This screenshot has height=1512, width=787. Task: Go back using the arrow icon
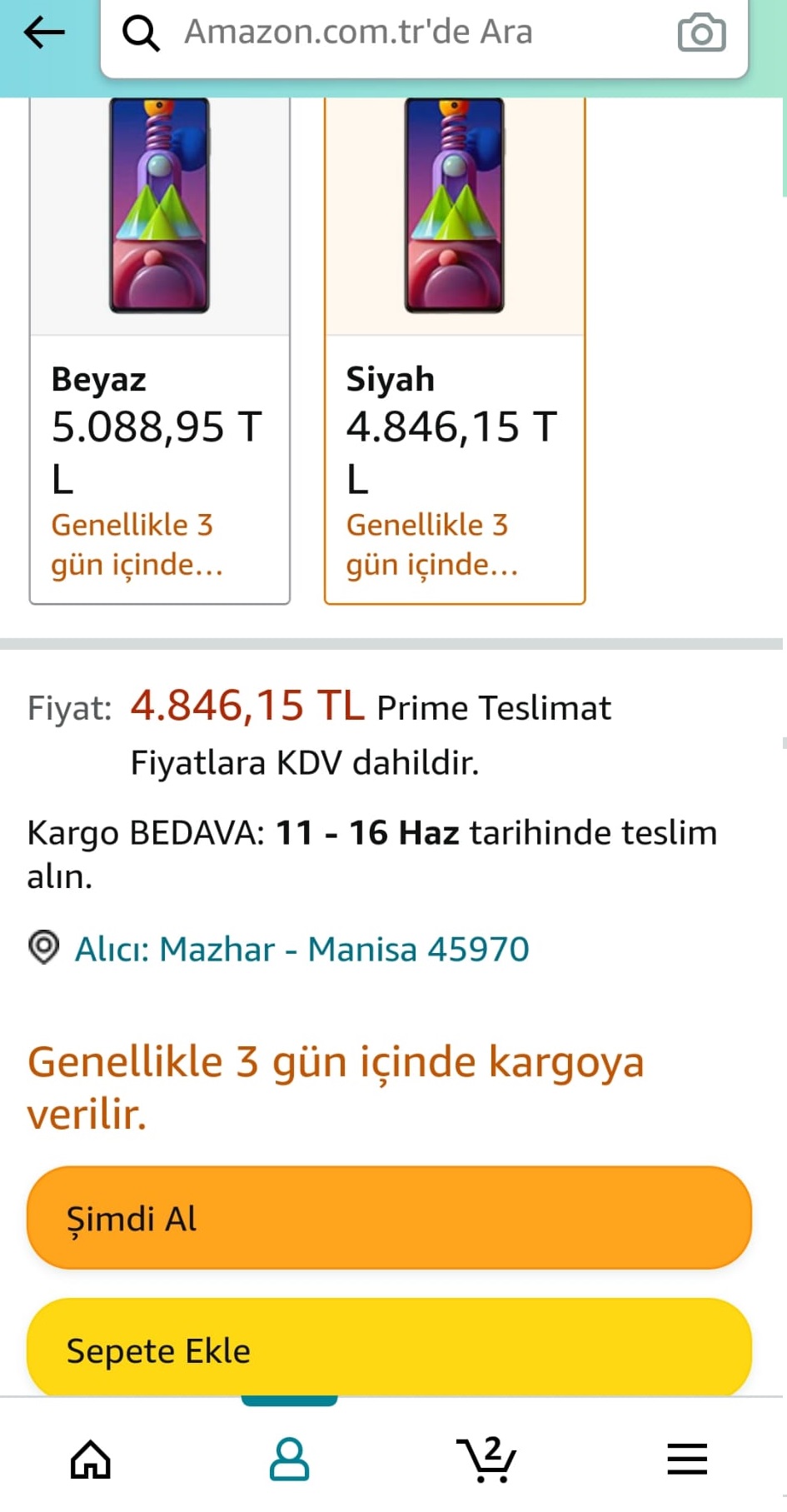coord(44,33)
